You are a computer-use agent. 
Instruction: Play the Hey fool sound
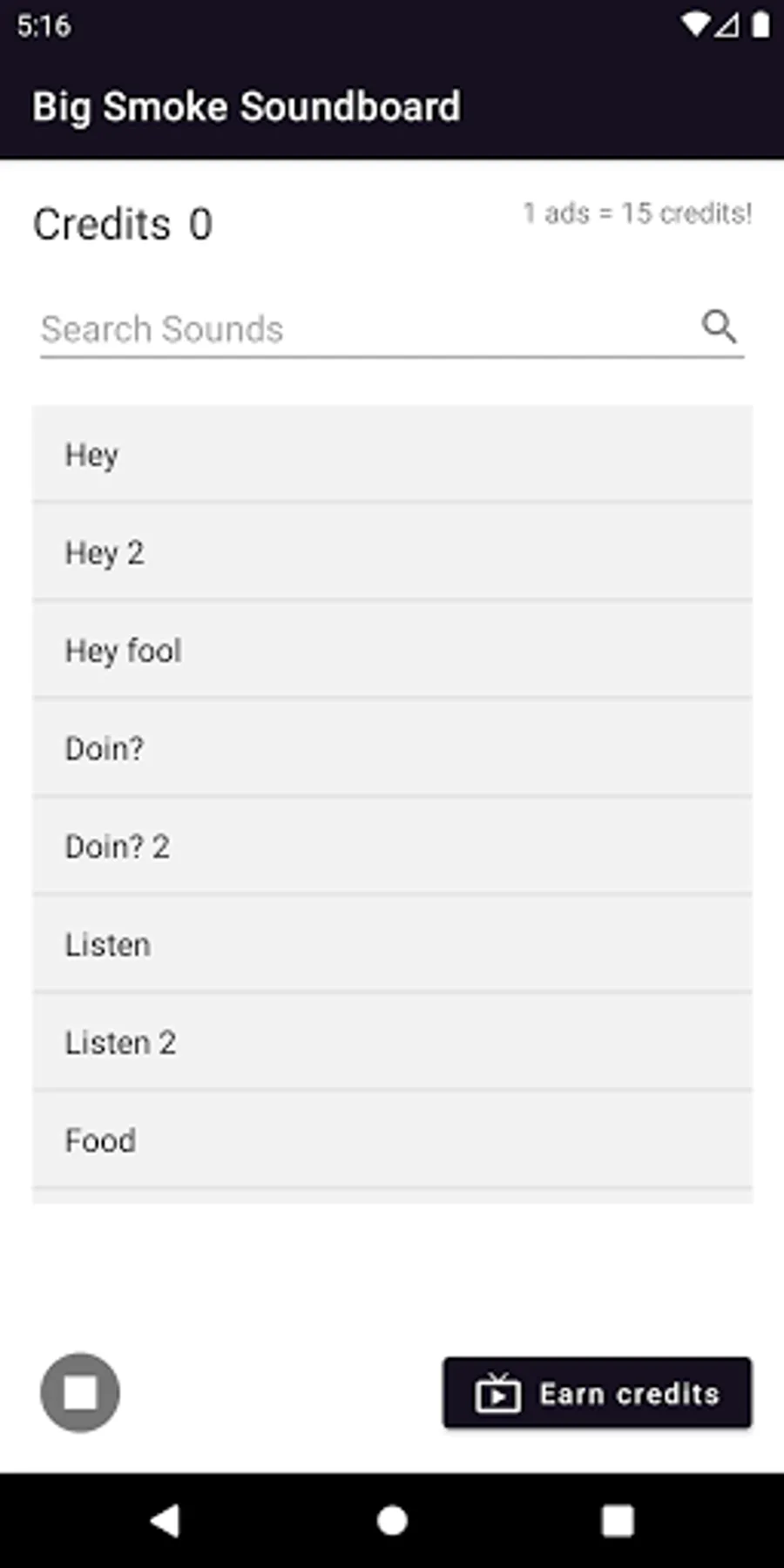click(x=392, y=650)
